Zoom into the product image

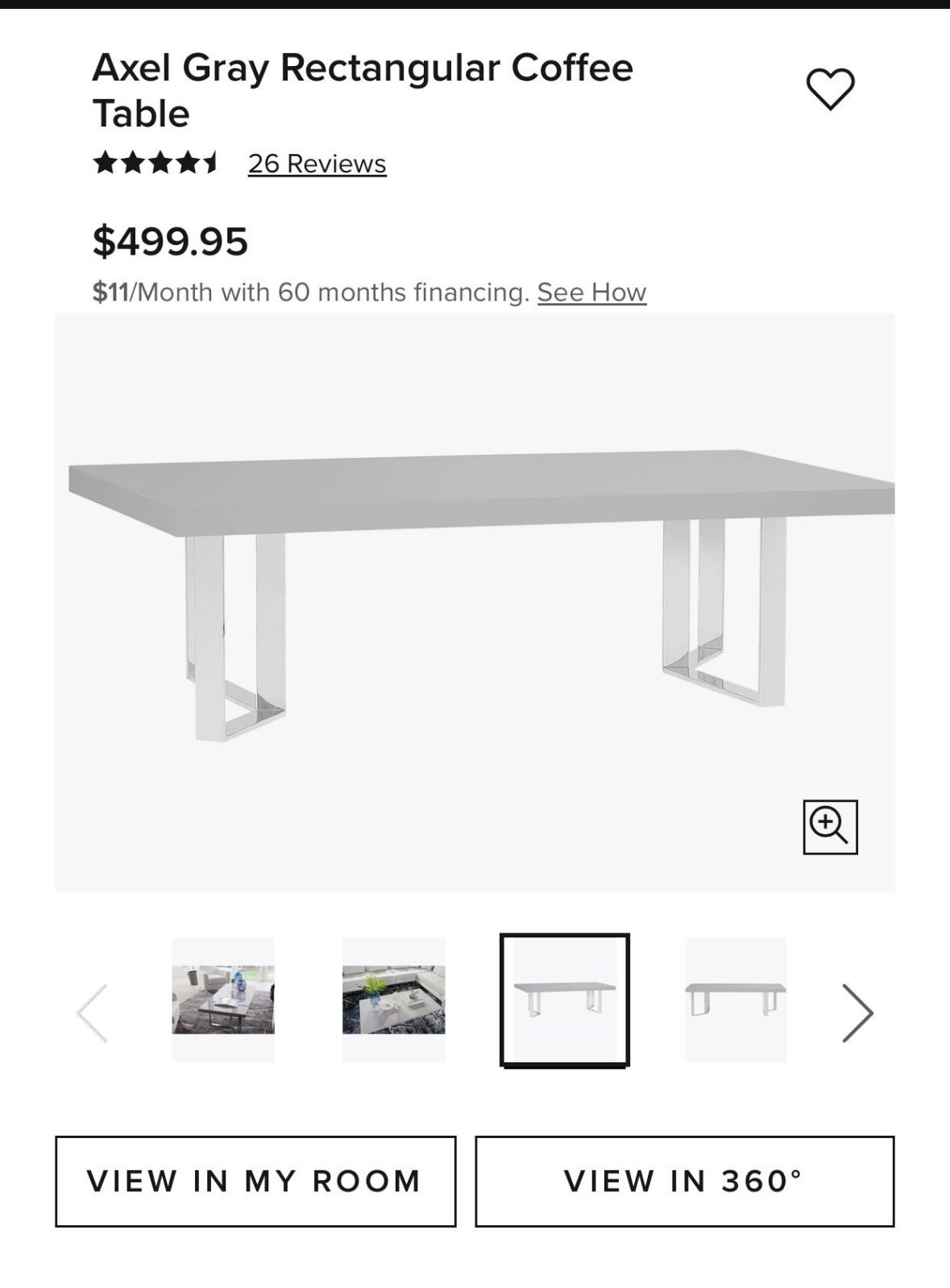click(x=830, y=827)
